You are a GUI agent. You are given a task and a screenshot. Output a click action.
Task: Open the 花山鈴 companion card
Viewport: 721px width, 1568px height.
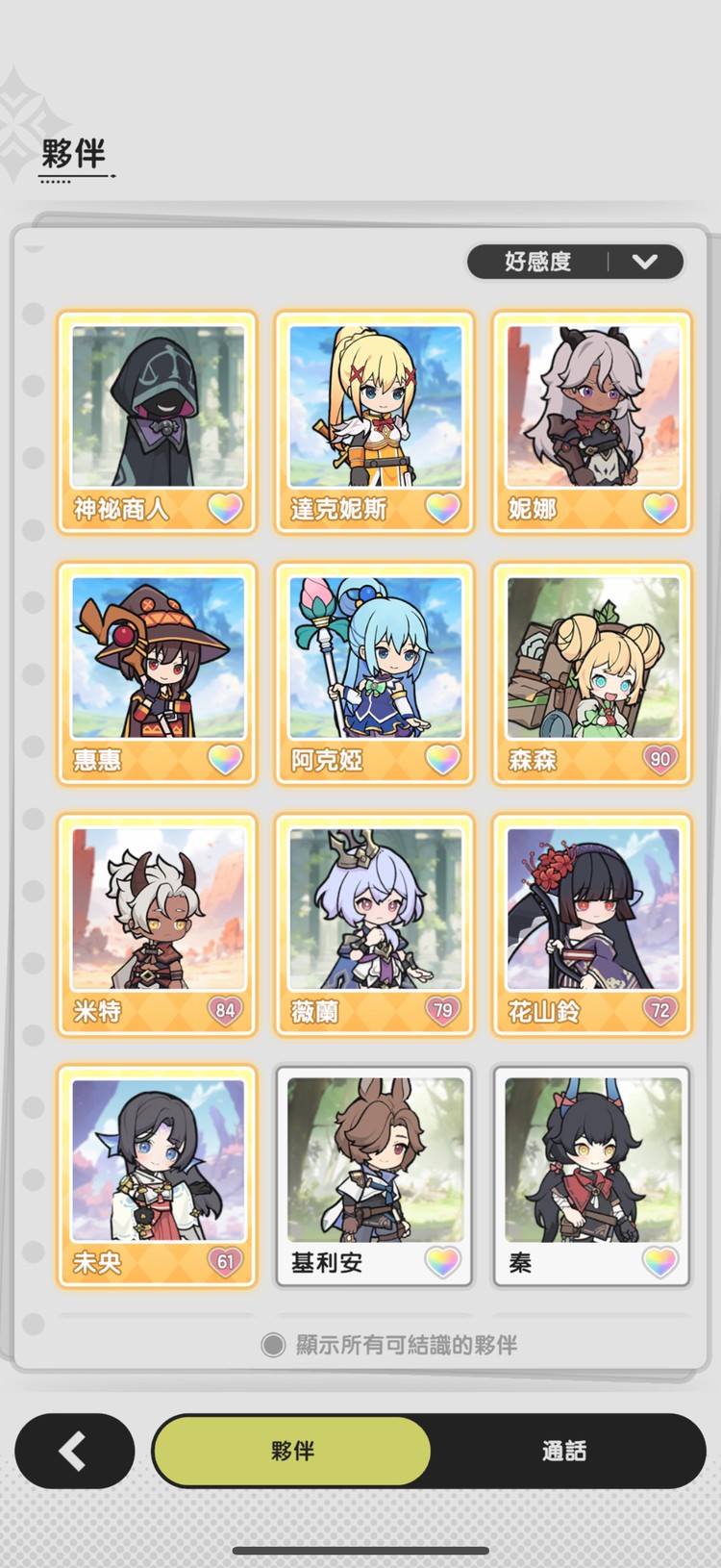[x=592, y=924]
